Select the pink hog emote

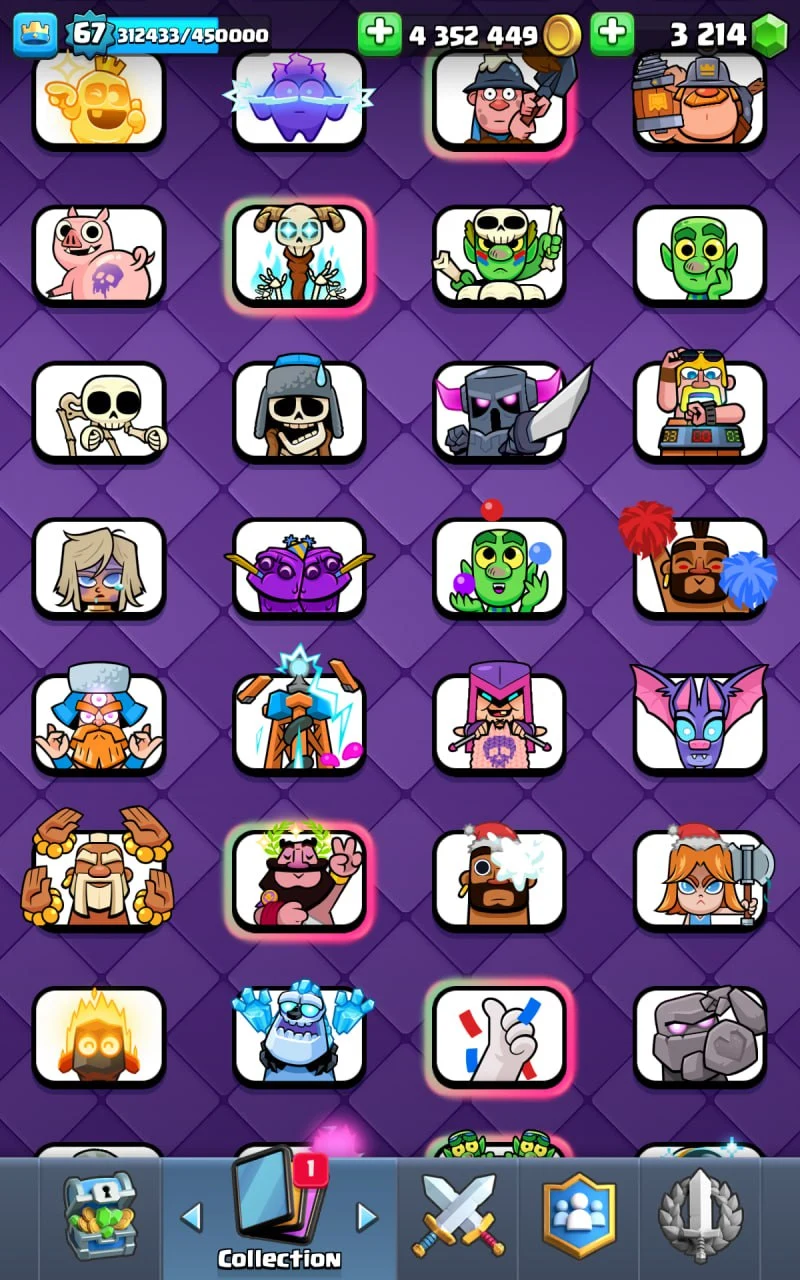coord(99,255)
